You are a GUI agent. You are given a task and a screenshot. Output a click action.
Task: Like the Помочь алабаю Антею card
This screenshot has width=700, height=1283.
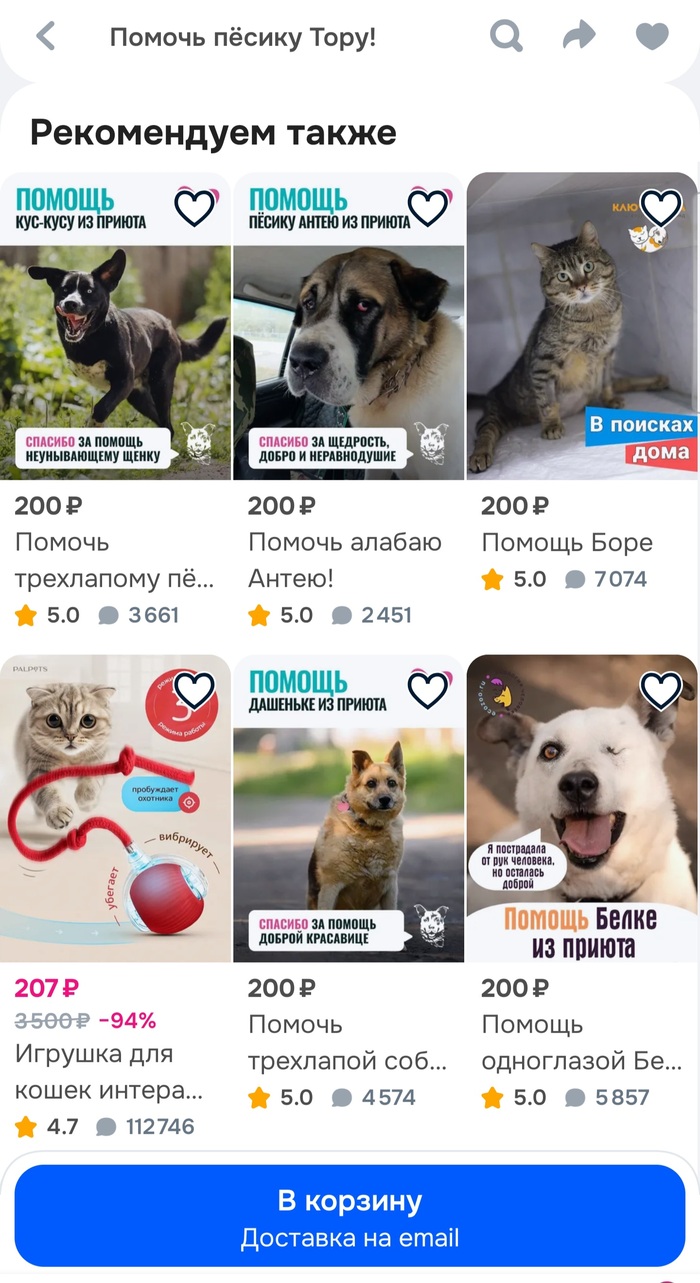[428, 207]
